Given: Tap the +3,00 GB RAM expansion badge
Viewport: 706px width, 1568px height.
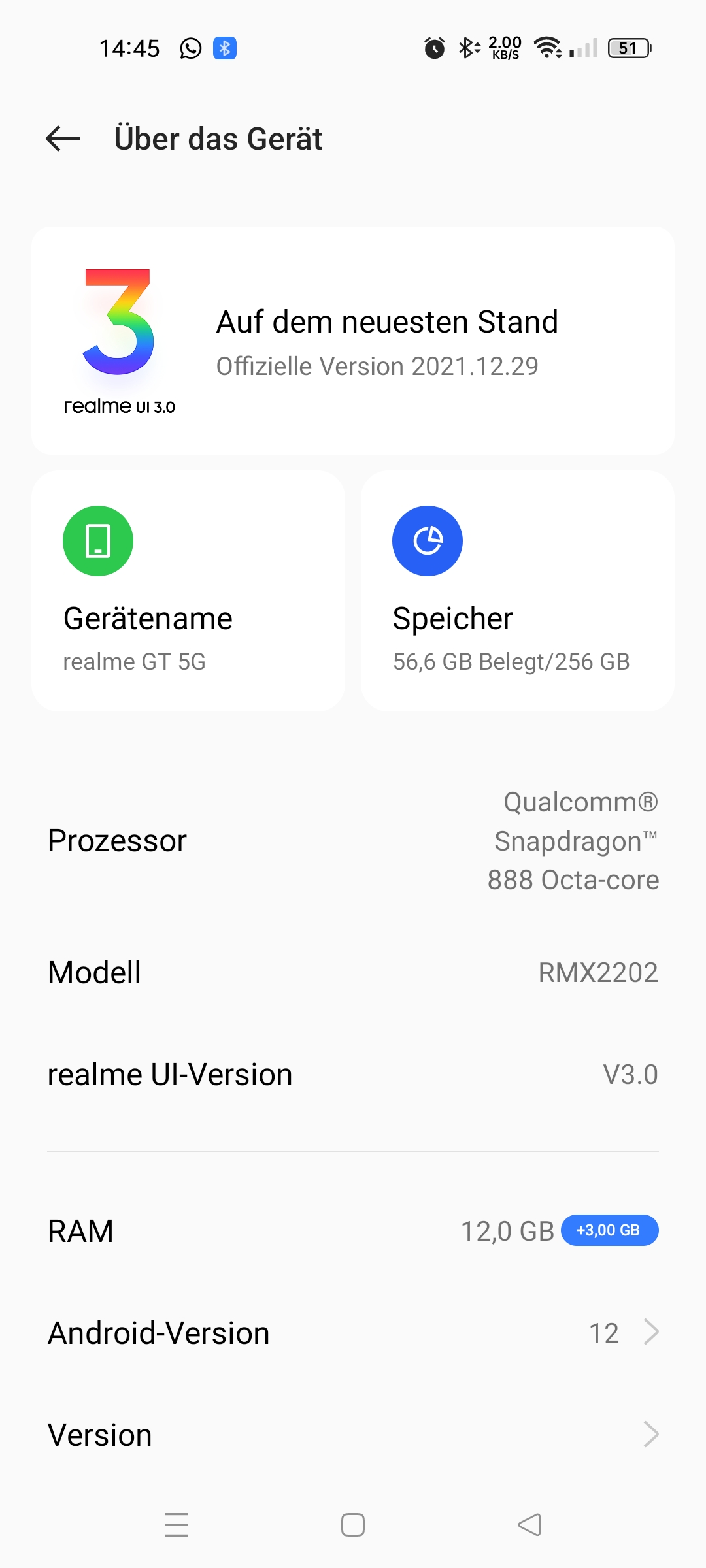Looking at the screenshot, I should pyautogui.click(x=609, y=1230).
